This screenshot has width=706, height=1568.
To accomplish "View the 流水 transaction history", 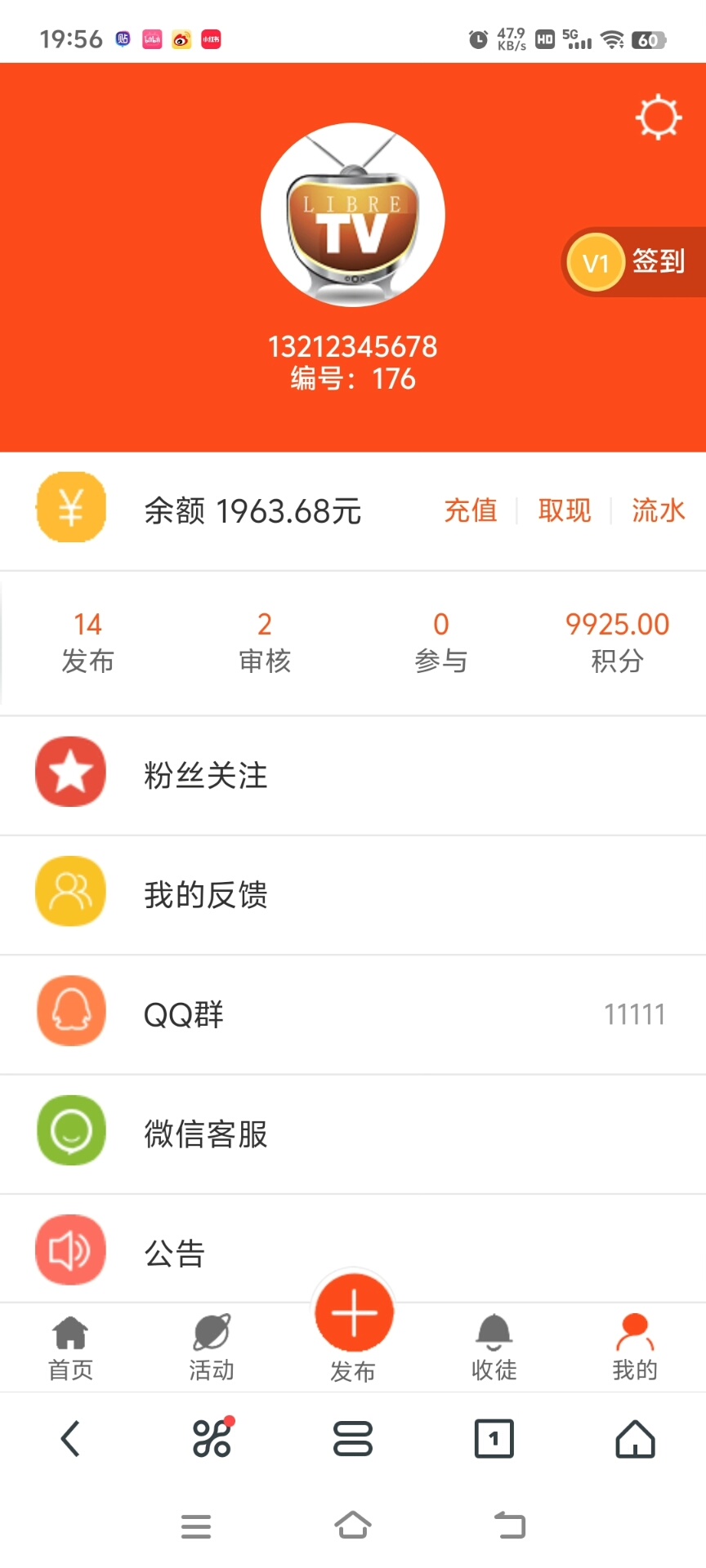I will coord(658,510).
